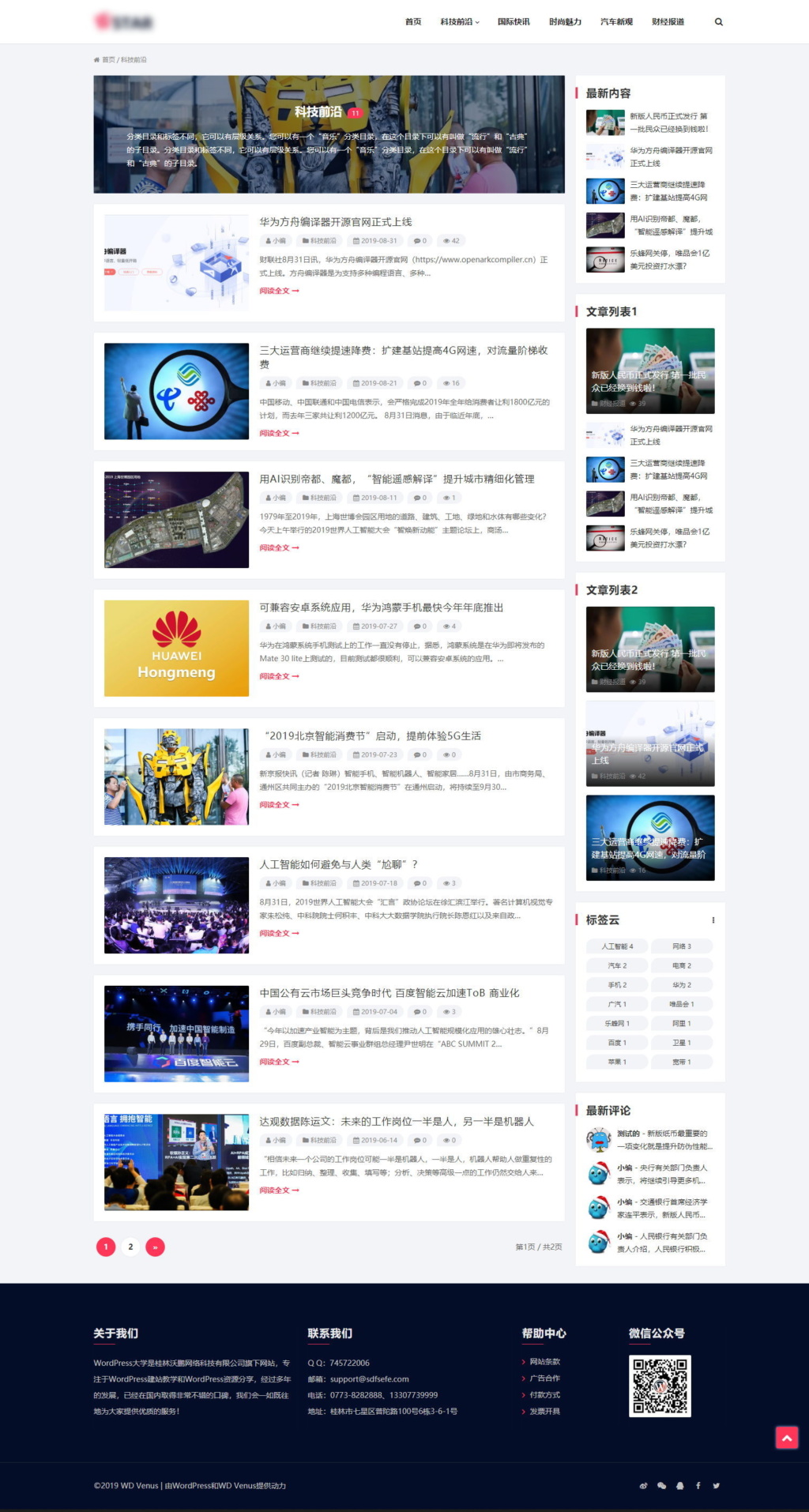This screenshot has width=809, height=1512.
Task: Open the 标签云 widget options menu
Action: (x=713, y=920)
